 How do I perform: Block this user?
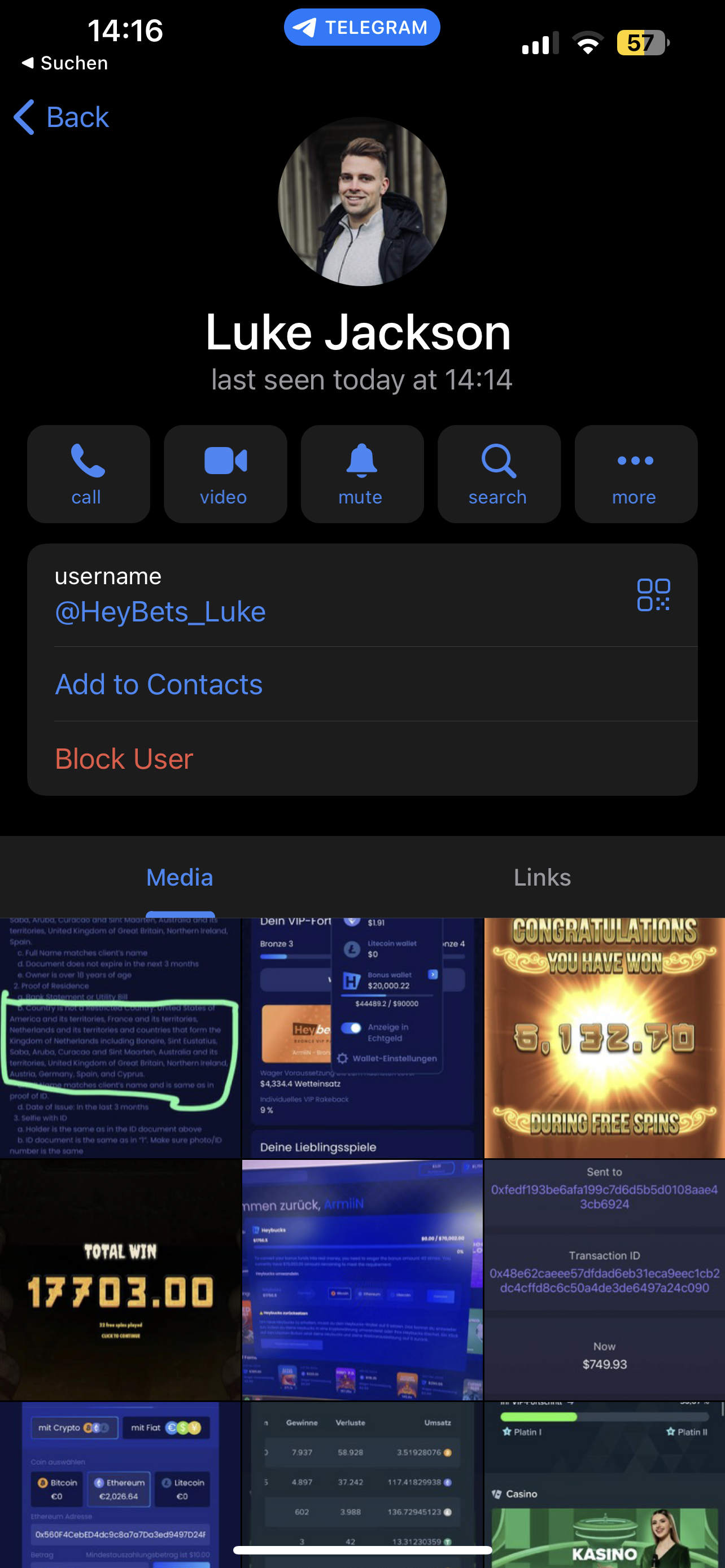click(x=124, y=759)
